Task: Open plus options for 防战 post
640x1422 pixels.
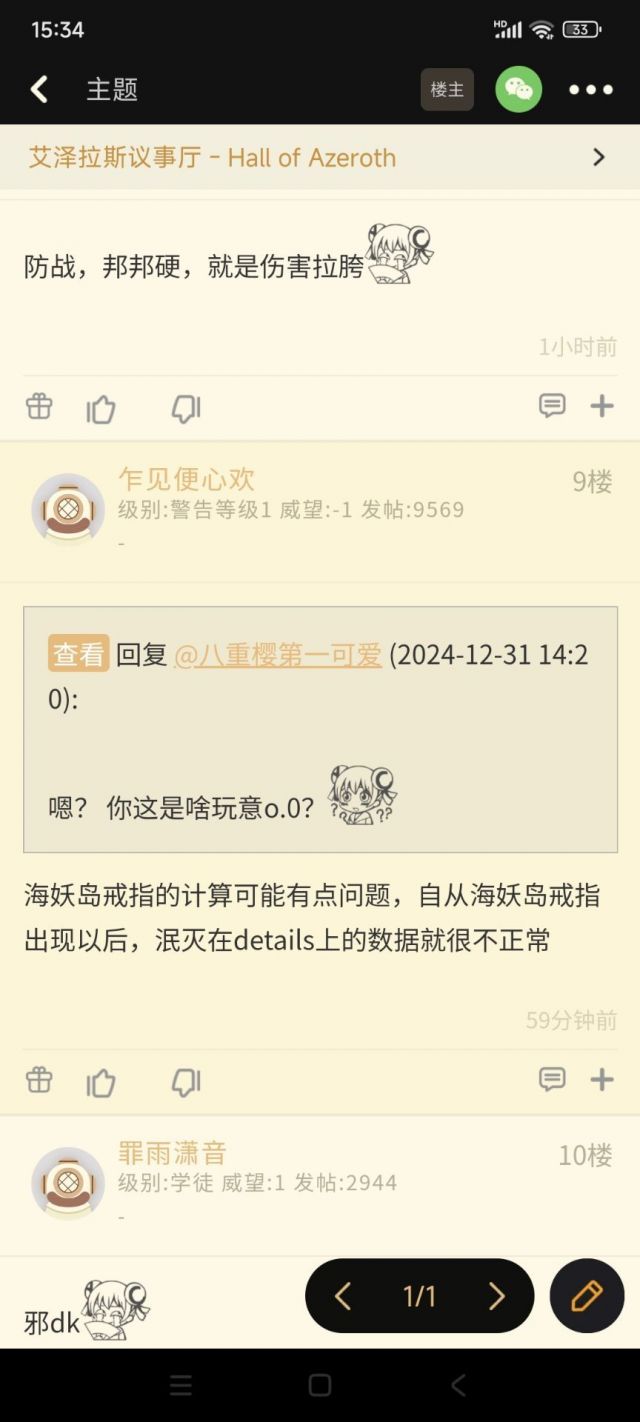Action: click(602, 405)
